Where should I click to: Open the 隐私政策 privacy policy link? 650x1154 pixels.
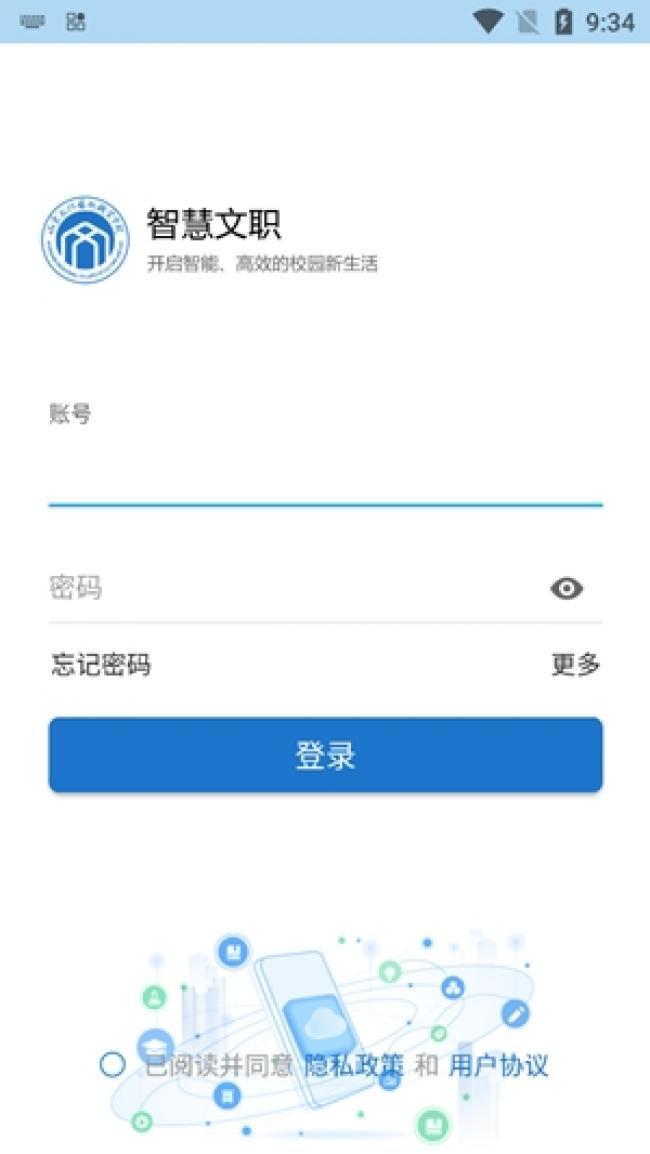click(x=354, y=1065)
